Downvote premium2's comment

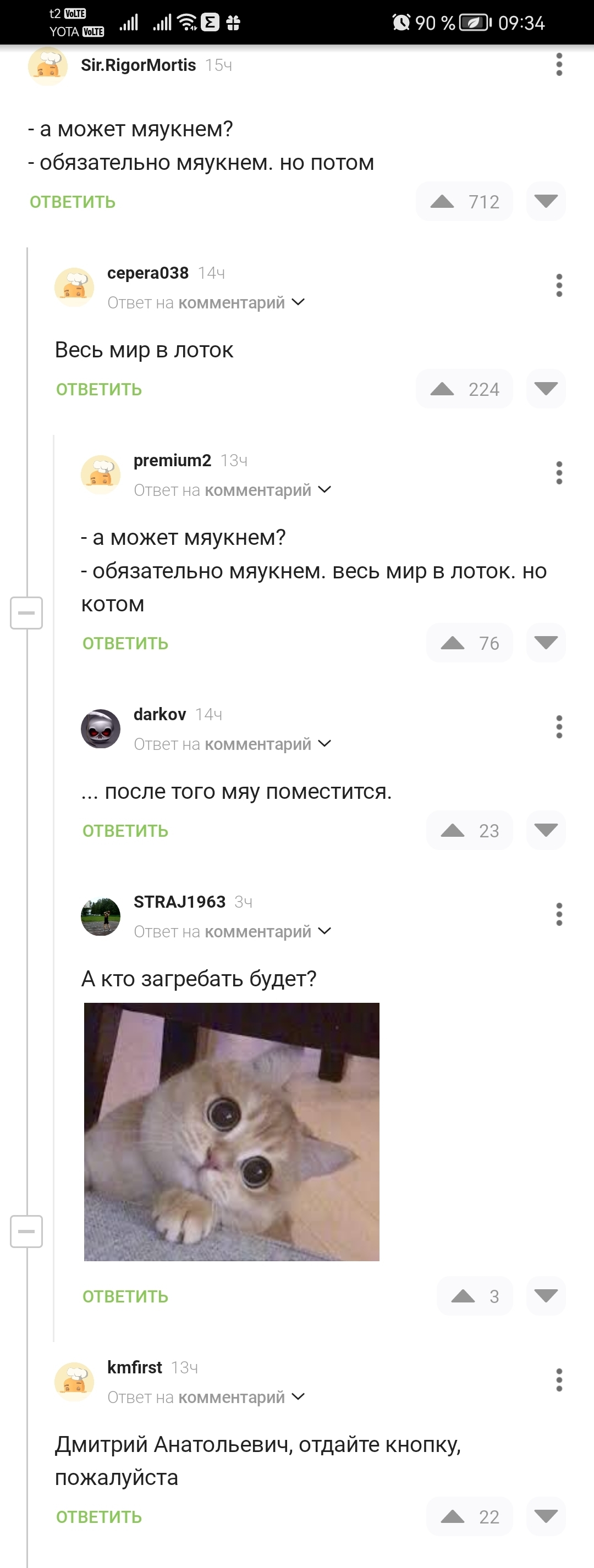point(545,643)
